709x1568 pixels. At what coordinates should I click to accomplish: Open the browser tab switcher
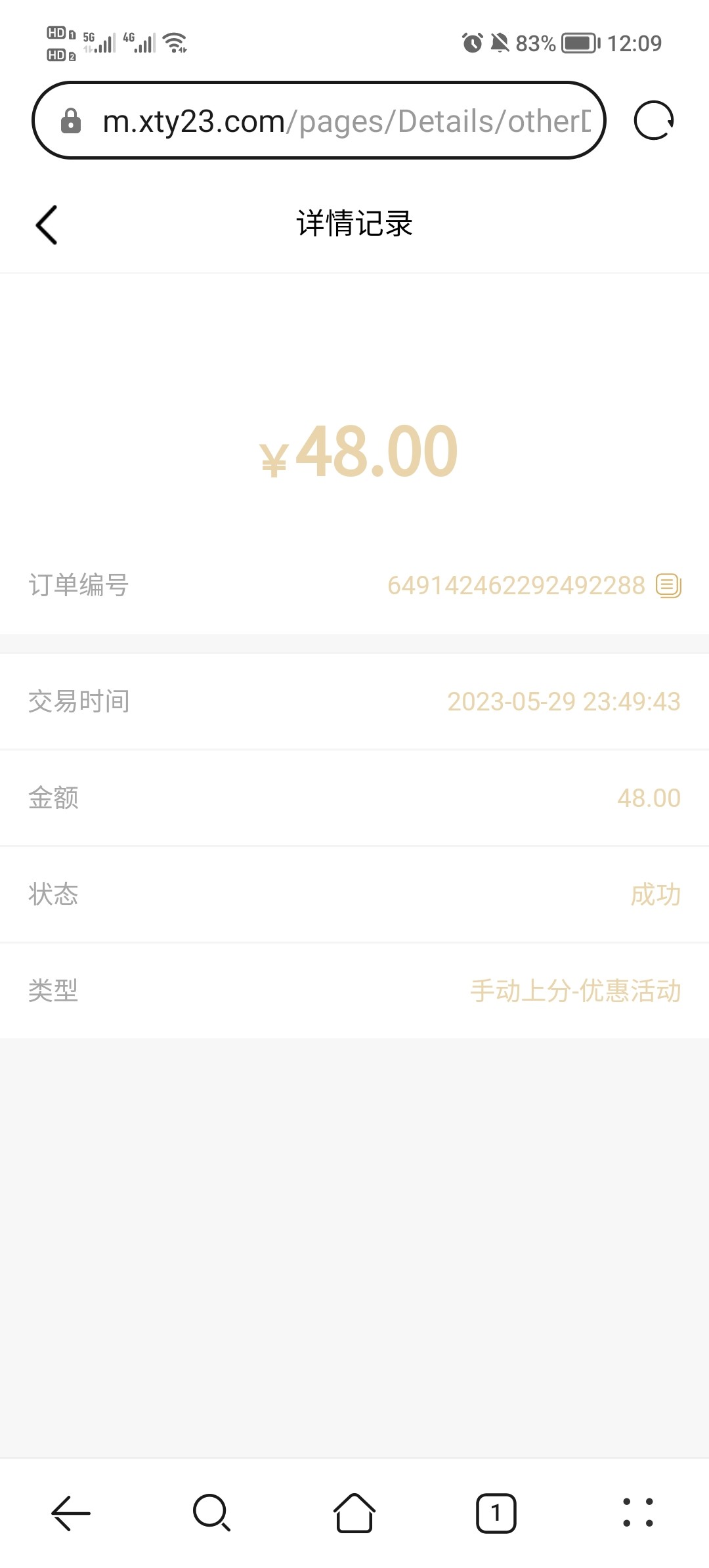click(496, 1513)
